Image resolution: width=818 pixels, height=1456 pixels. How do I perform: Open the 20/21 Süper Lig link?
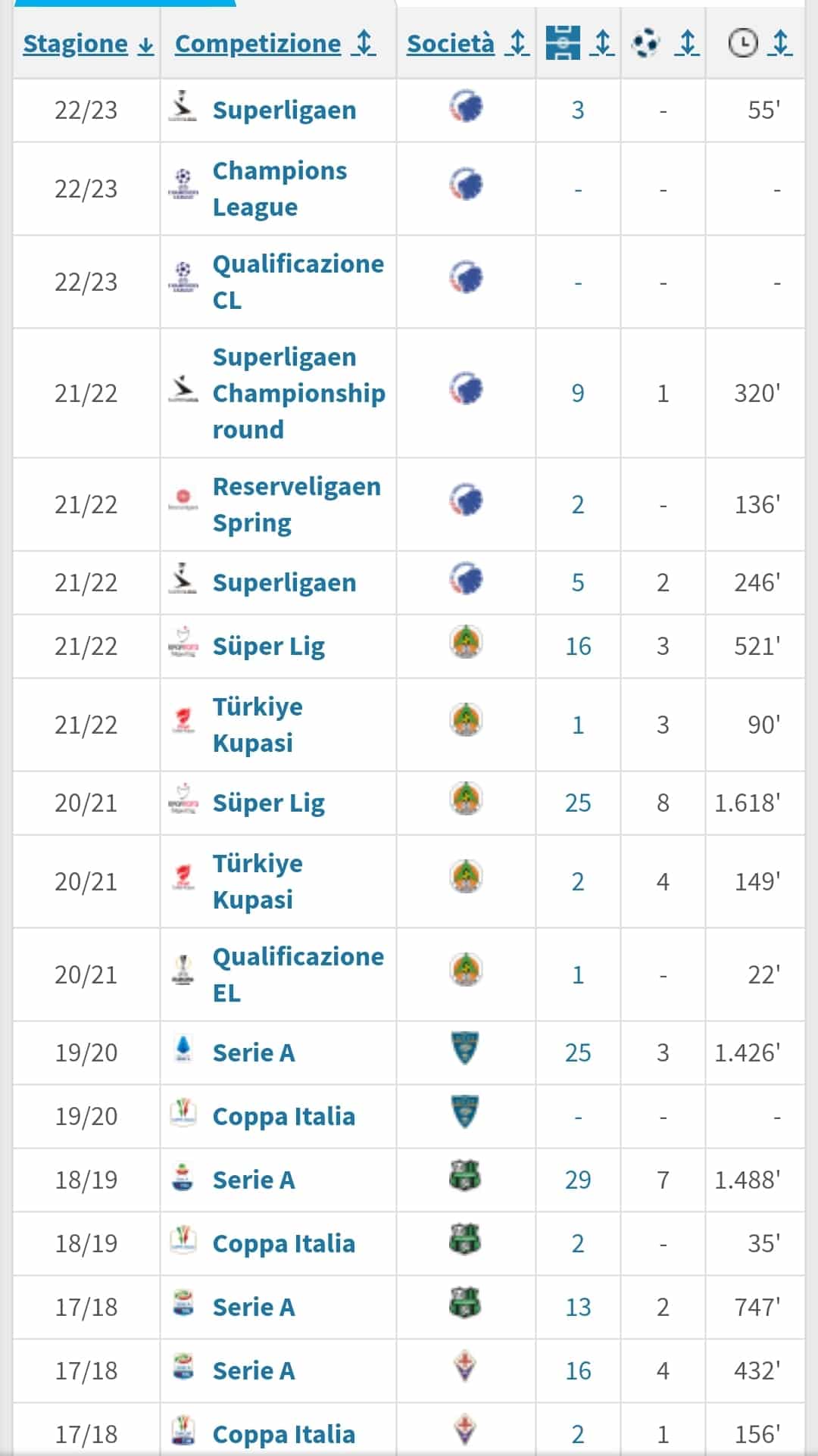click(x=269, y=803)
